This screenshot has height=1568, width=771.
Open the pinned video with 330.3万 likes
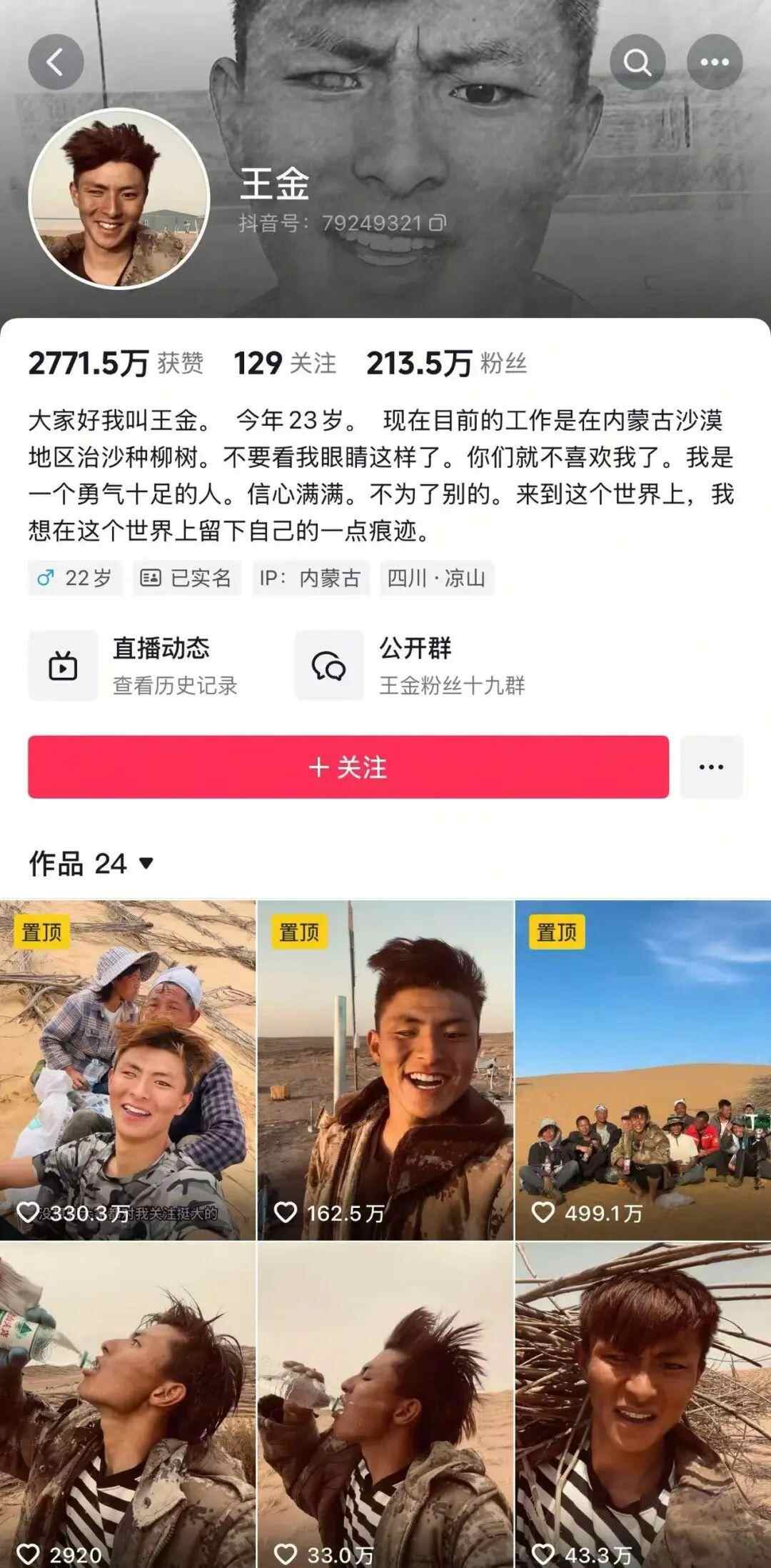pos(128,1069)
